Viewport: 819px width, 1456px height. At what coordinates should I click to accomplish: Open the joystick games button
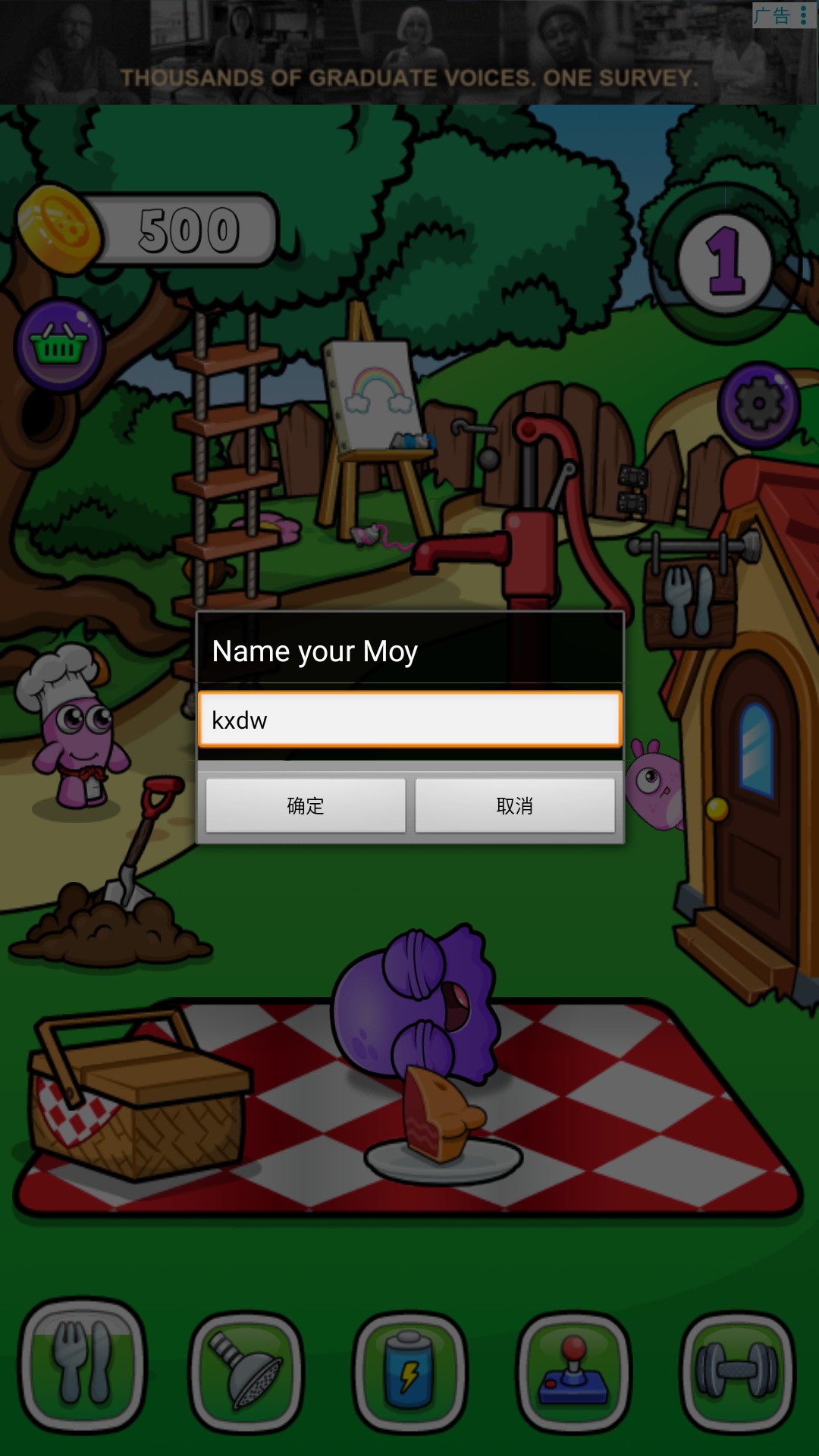click(x=573, y=1371)
